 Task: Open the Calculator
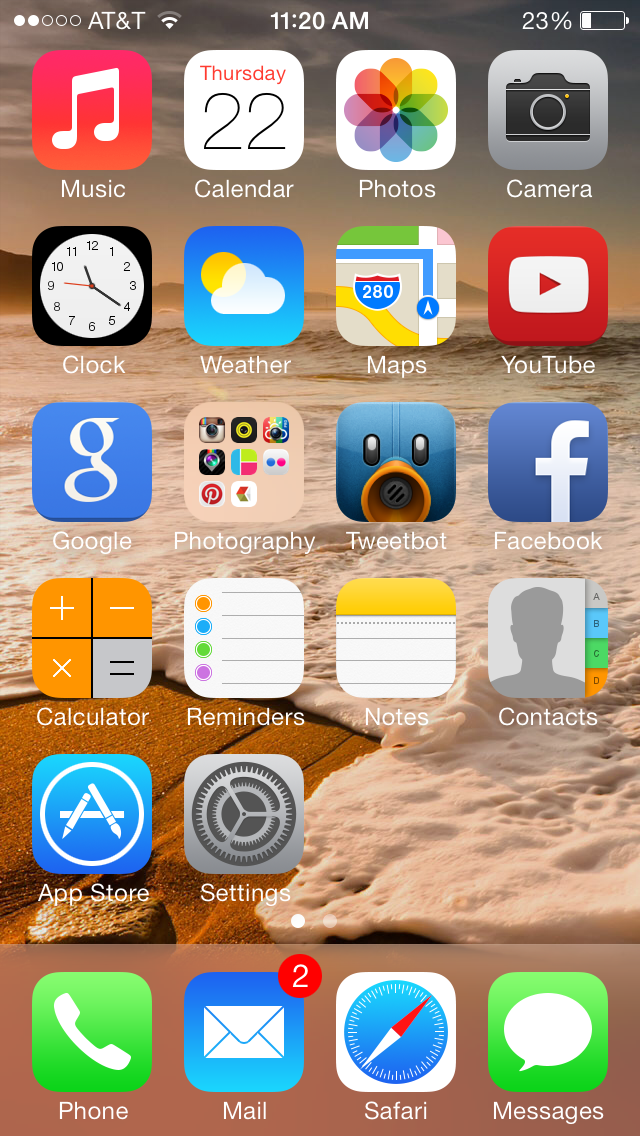[92, 638]
